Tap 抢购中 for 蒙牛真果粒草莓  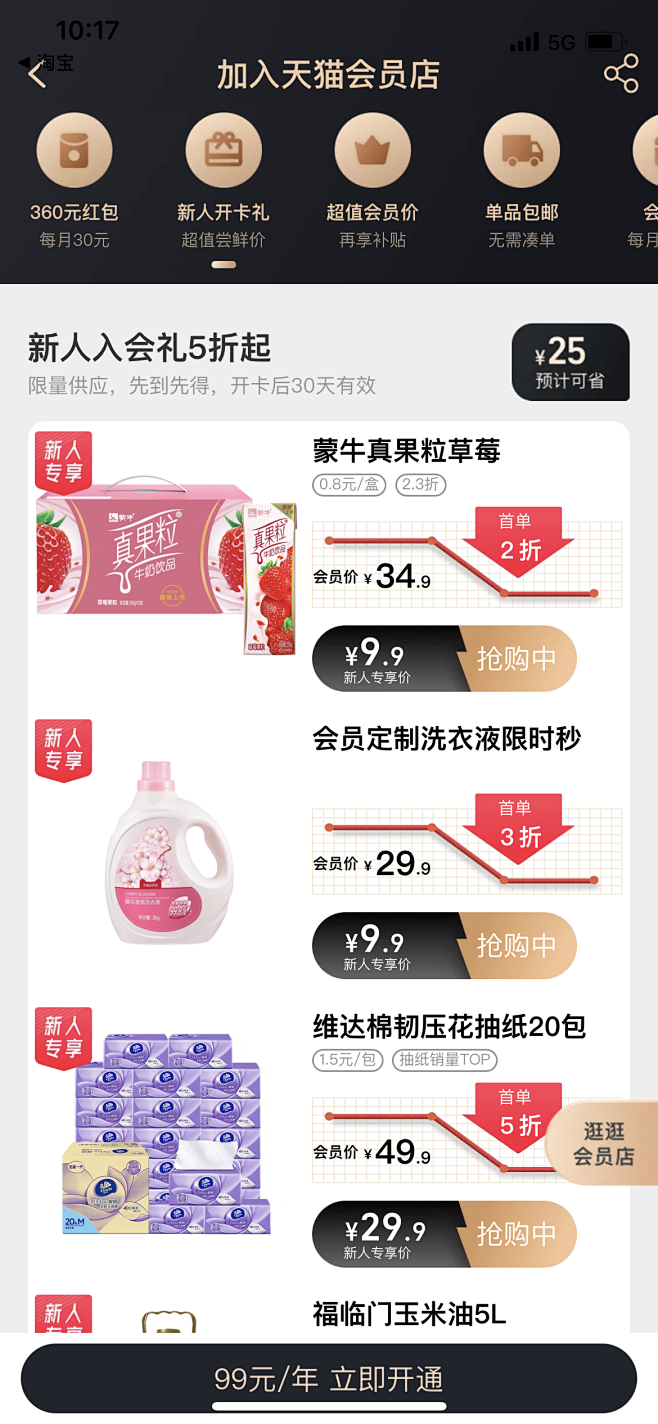(x=516, y=659)
